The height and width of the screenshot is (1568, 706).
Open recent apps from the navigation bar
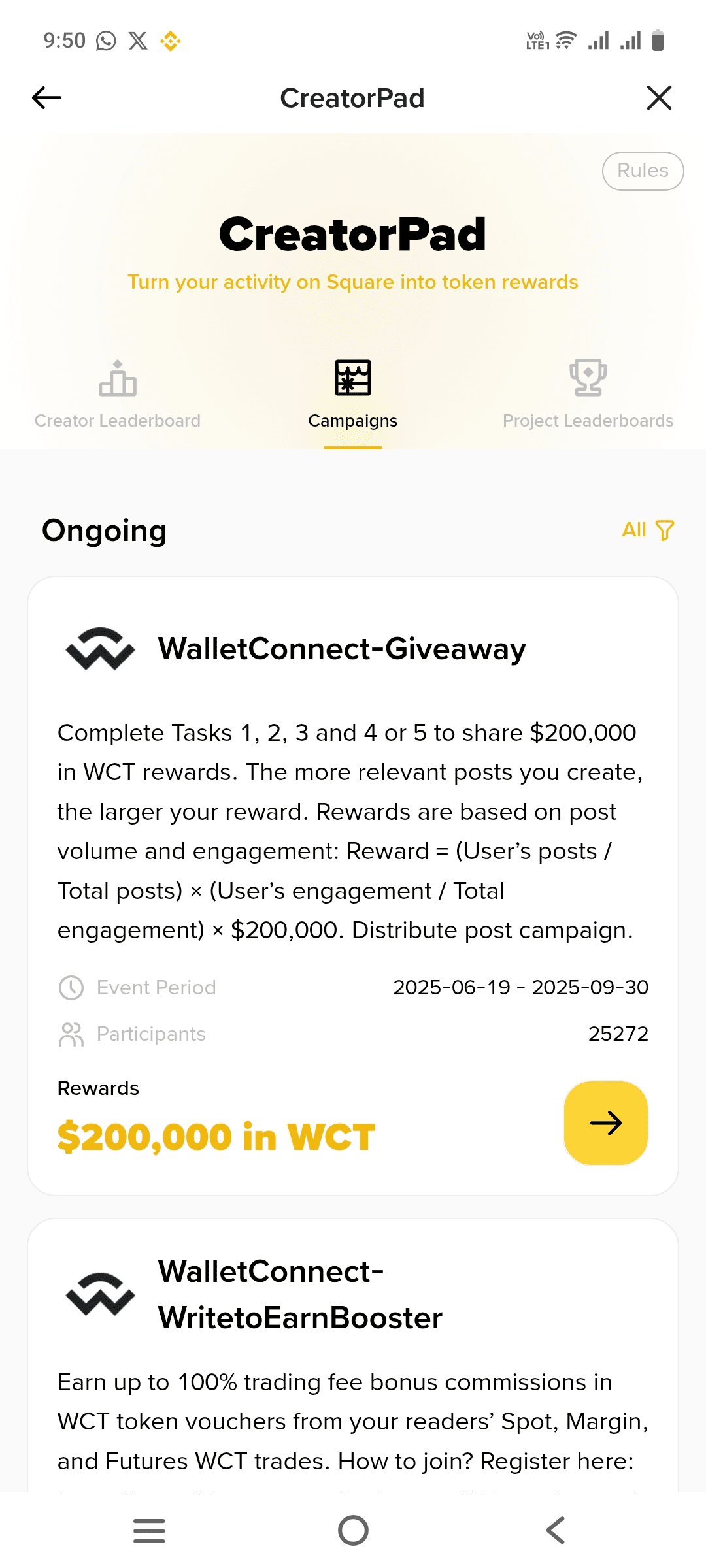149,1530
